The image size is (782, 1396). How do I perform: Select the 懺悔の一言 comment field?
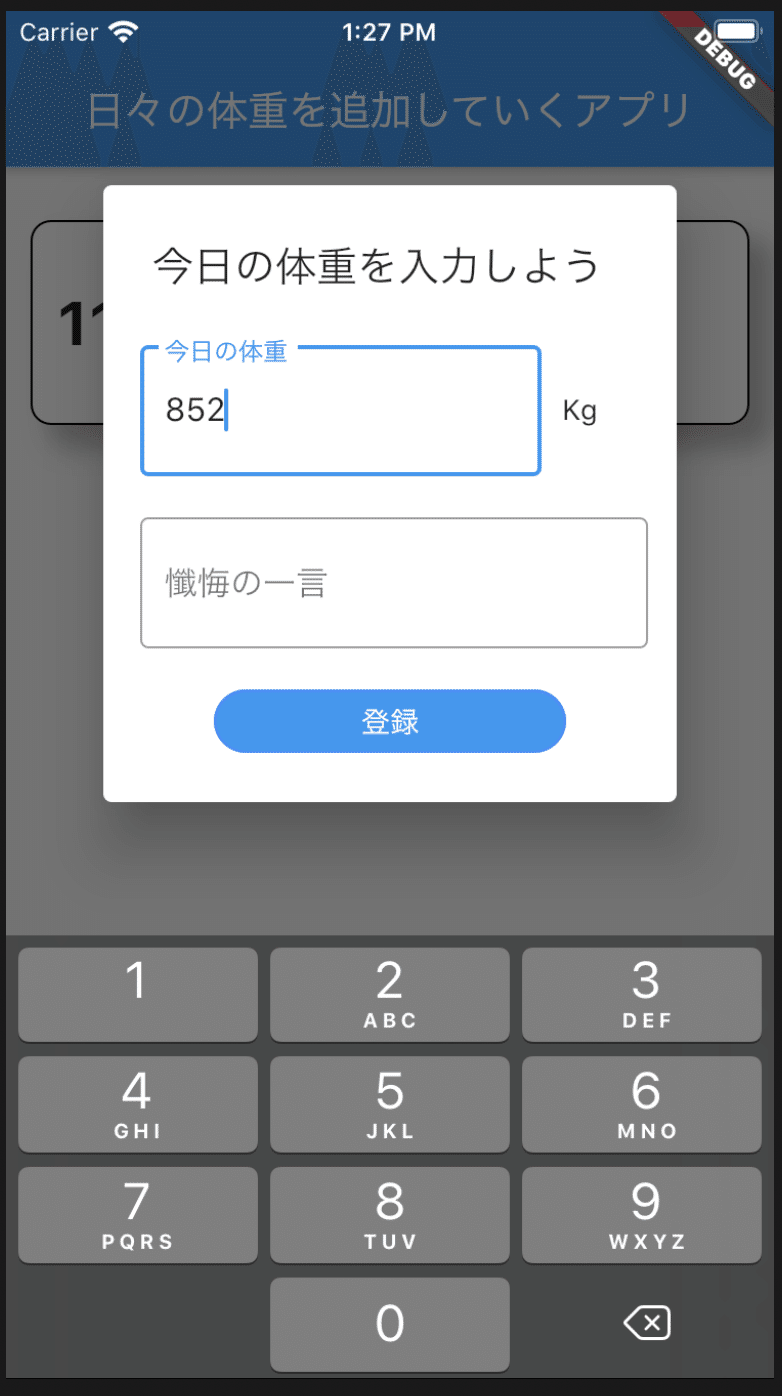tap(394, 583)
